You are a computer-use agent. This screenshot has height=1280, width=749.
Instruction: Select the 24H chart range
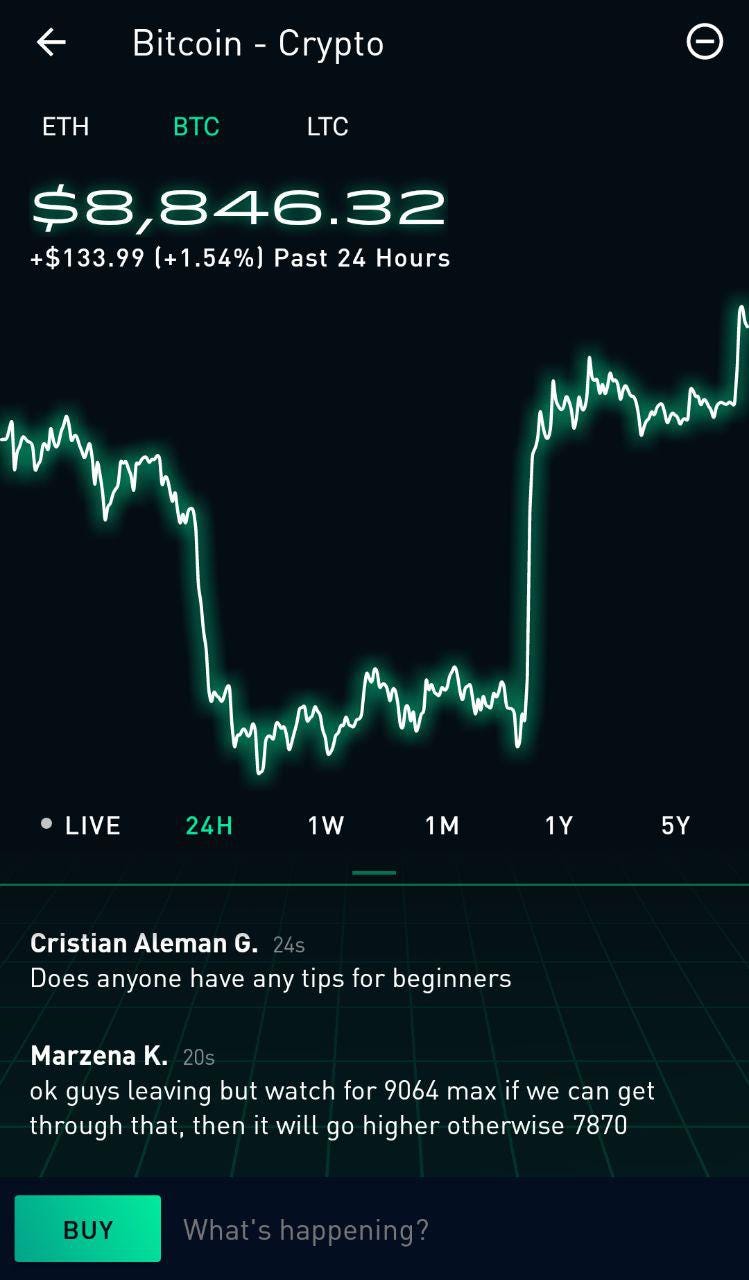pos(209,826)
